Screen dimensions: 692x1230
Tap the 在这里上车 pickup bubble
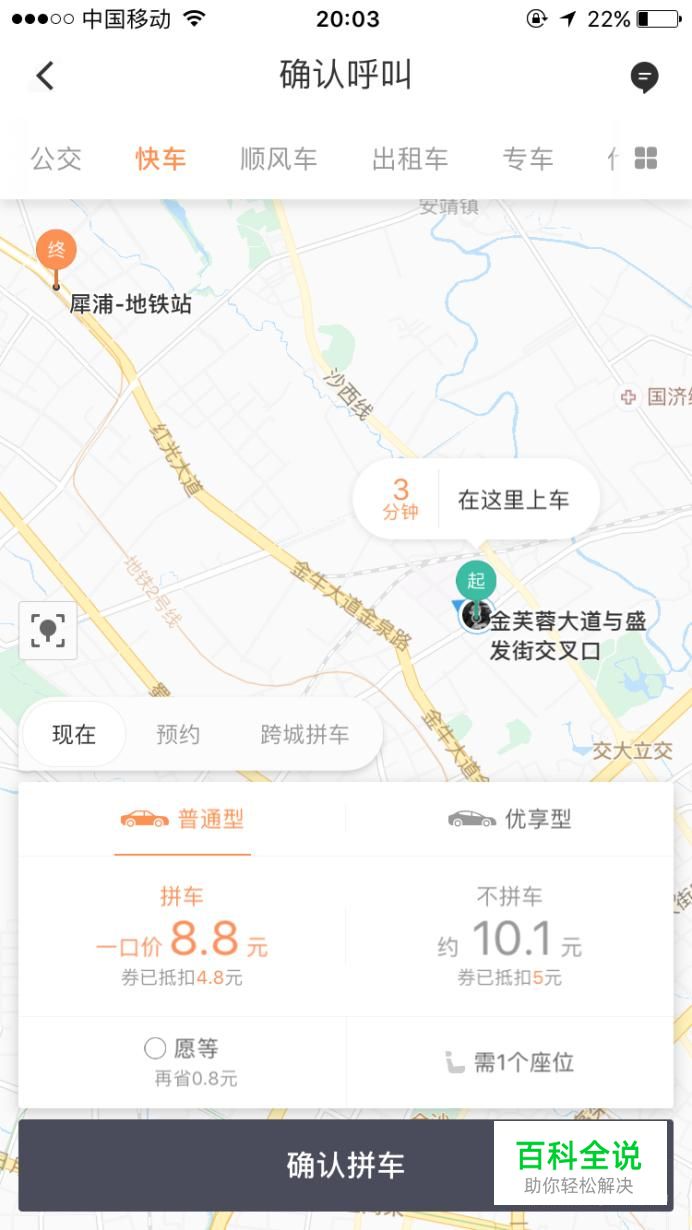[476, 498]
